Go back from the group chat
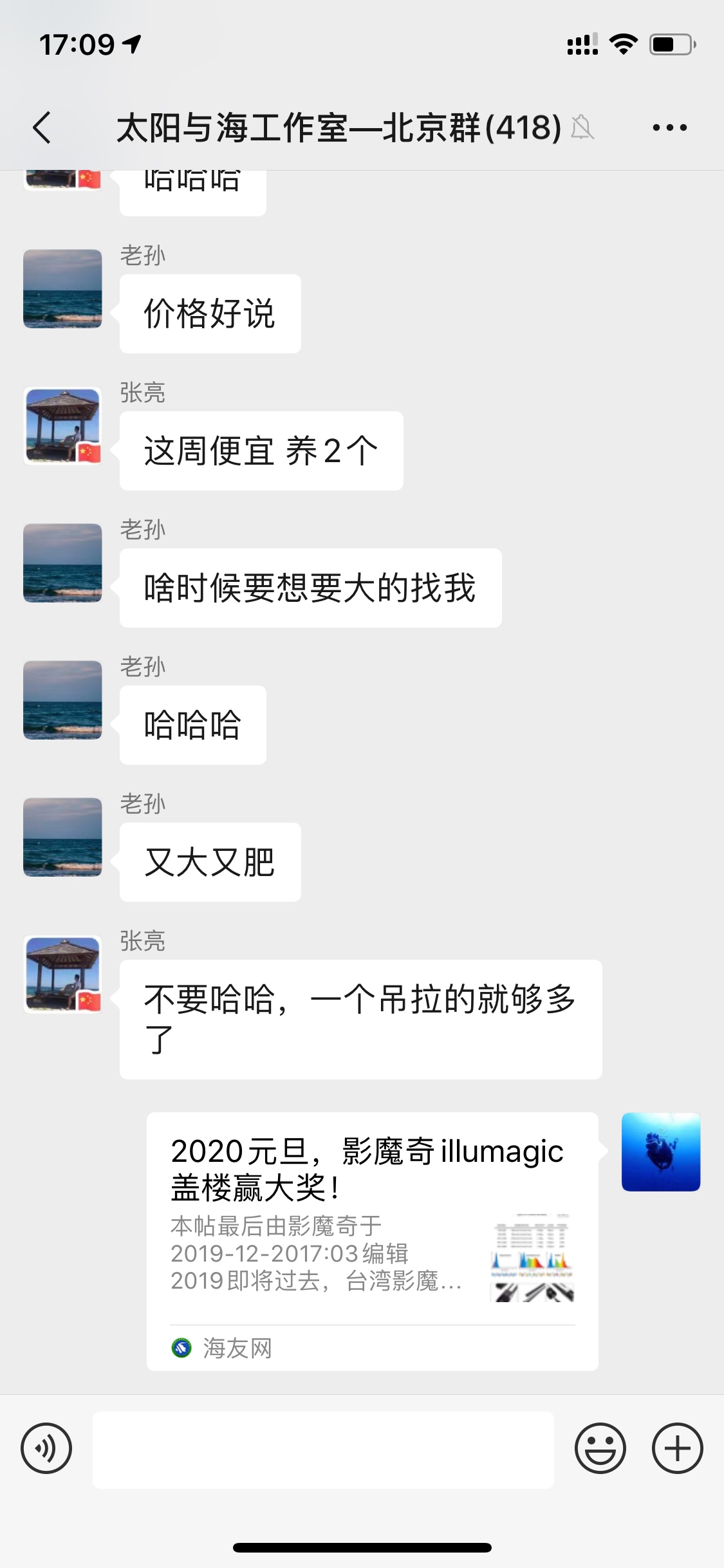 42,127
